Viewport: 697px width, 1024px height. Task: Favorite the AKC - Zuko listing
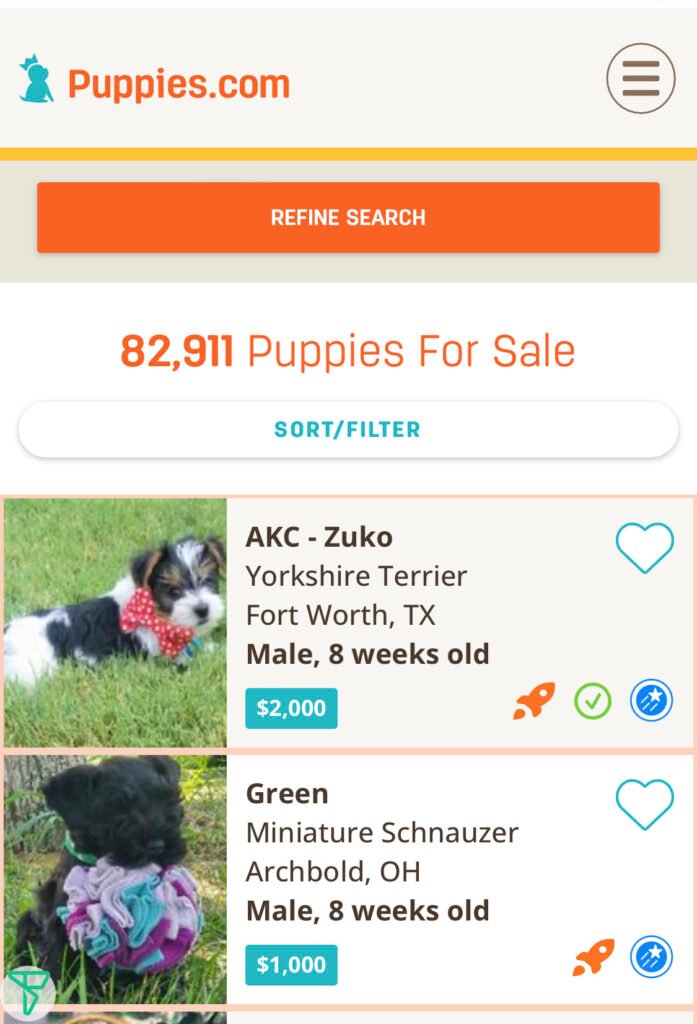pyautogui.click(x=644, y=548)
